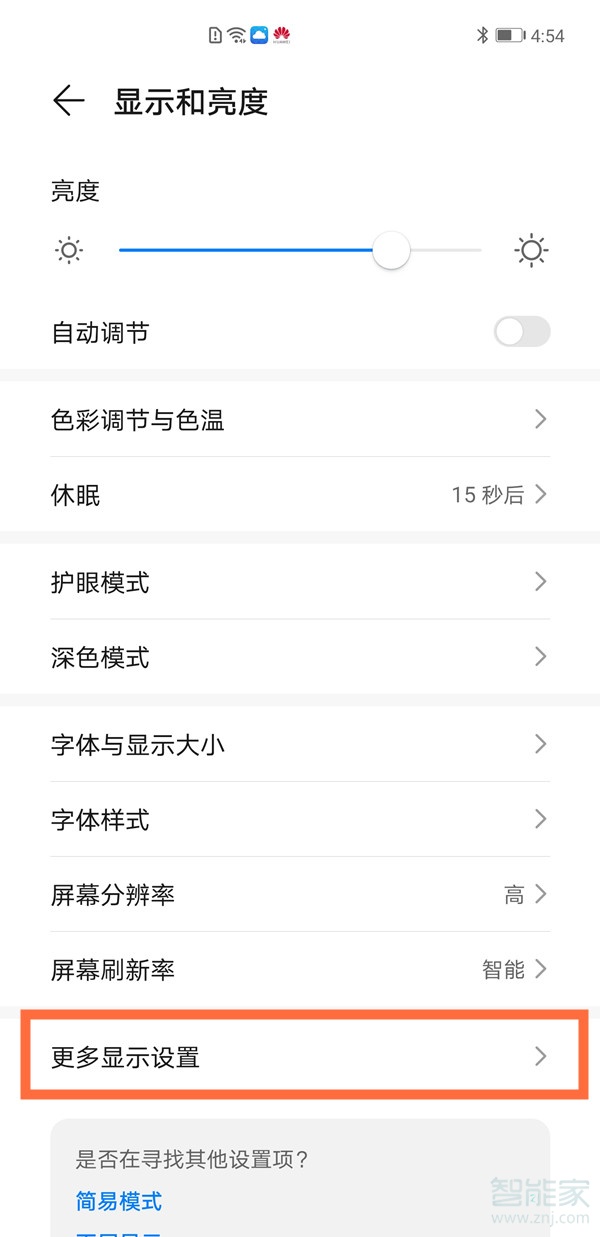Open 屏幕分辨率 screen resolution

[x=300, y=894]
